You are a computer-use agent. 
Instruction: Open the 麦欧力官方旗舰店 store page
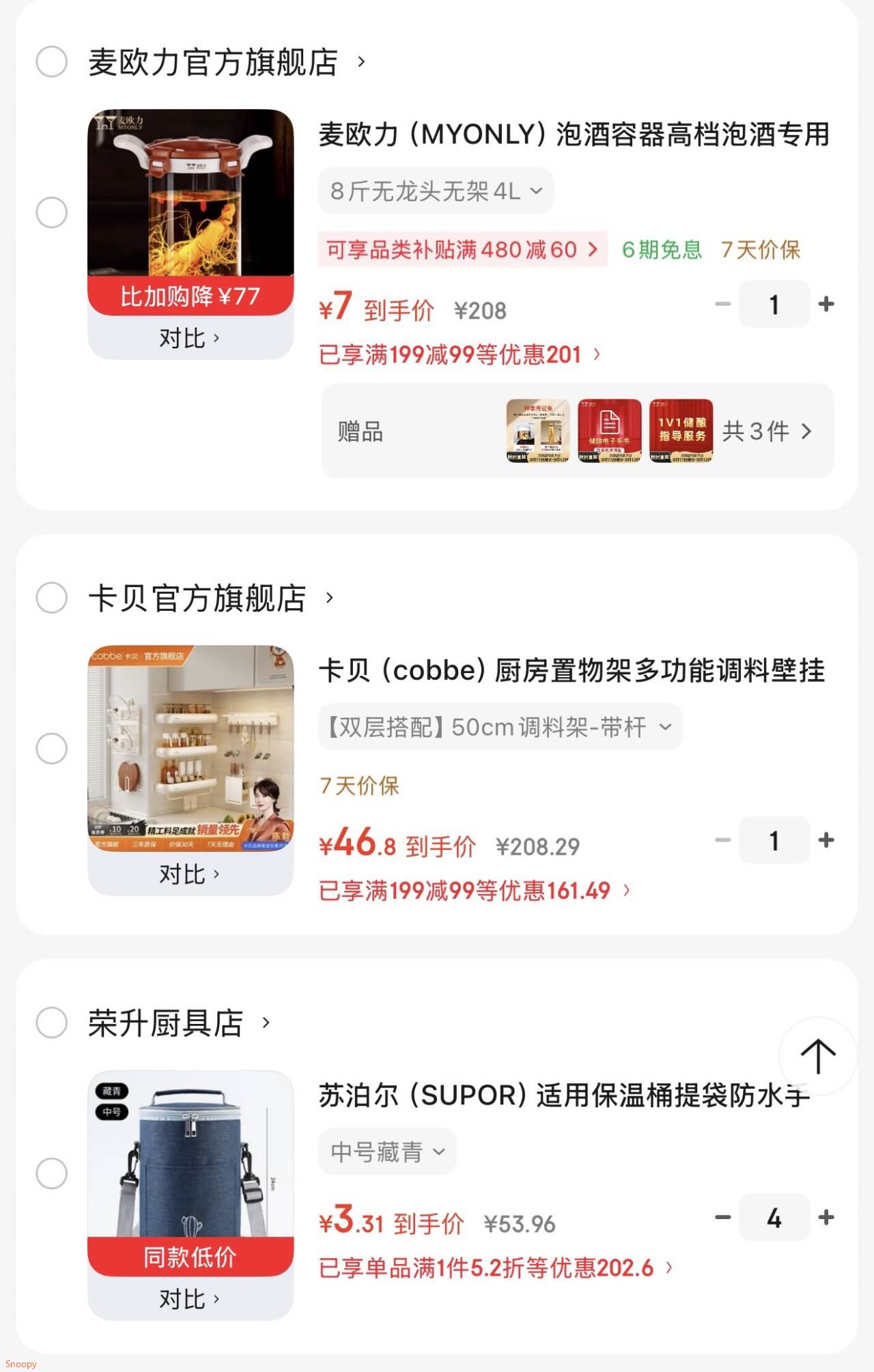(227, 62)
